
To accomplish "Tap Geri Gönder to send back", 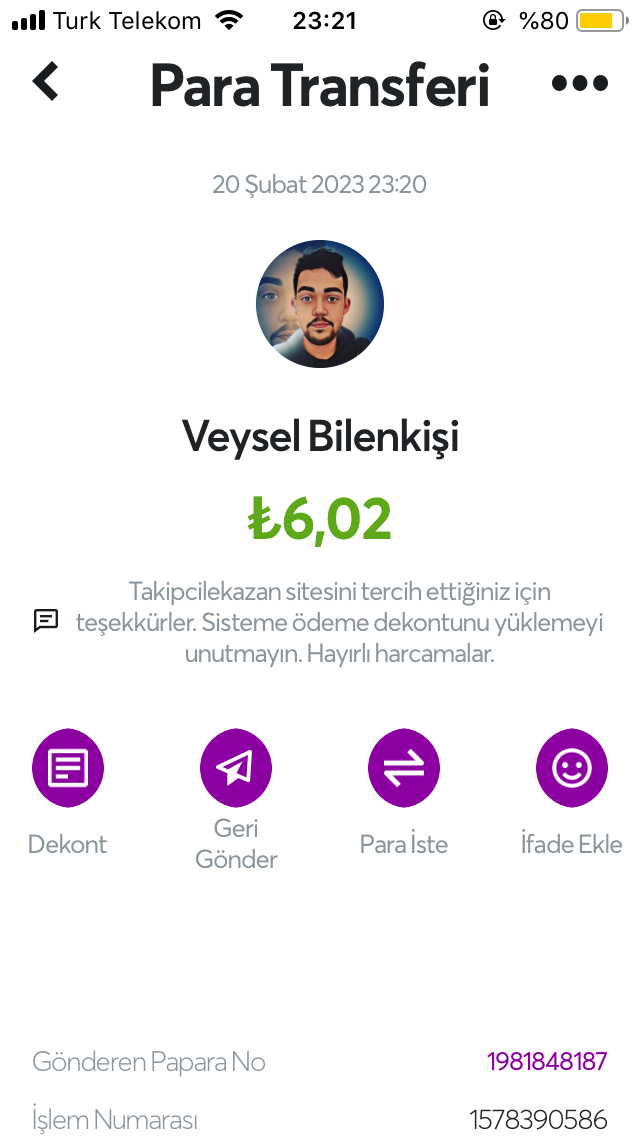I will [x=236, y=768].
